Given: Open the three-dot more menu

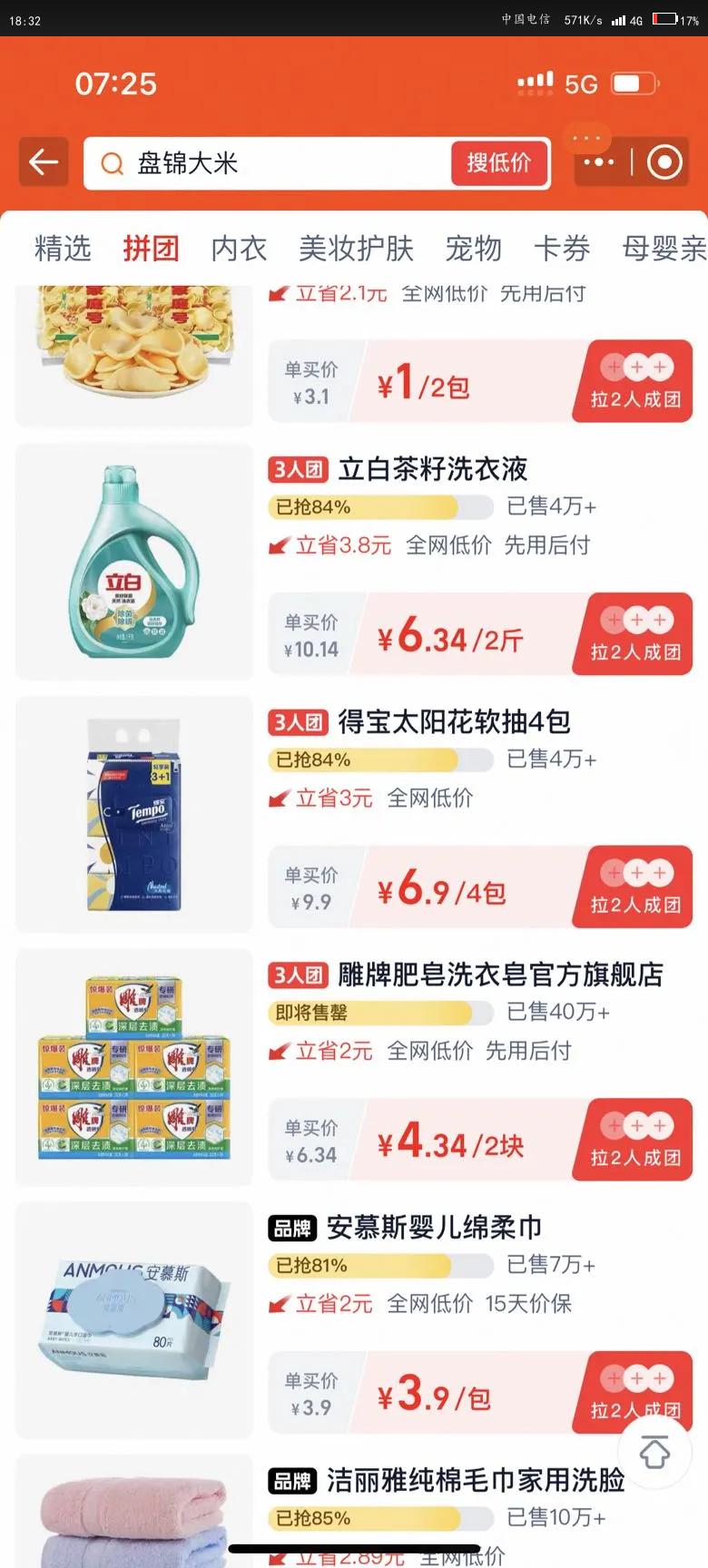Looking at the screenshot, I should 599,163.
